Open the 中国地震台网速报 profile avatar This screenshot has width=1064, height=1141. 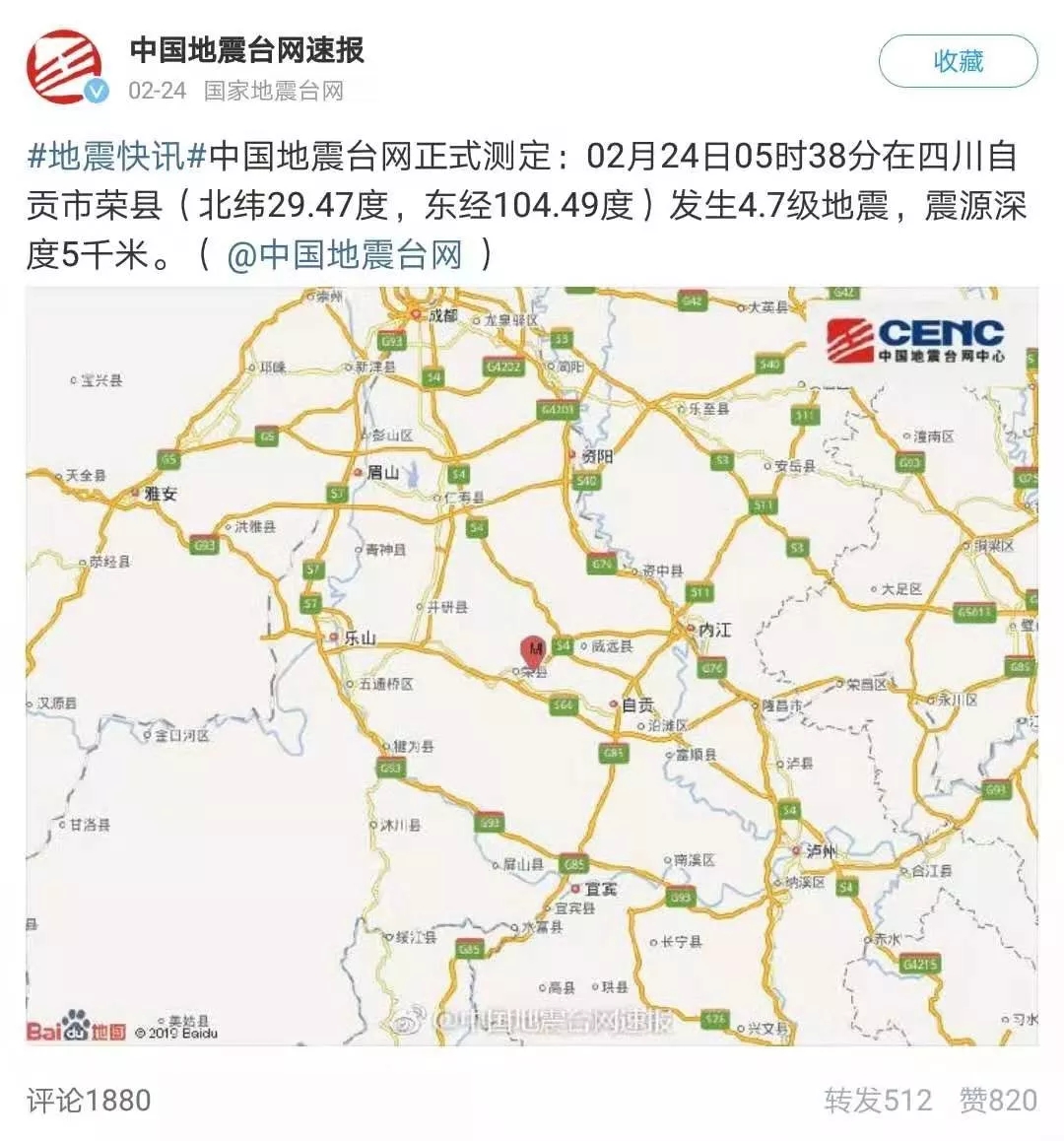[64, 66]
